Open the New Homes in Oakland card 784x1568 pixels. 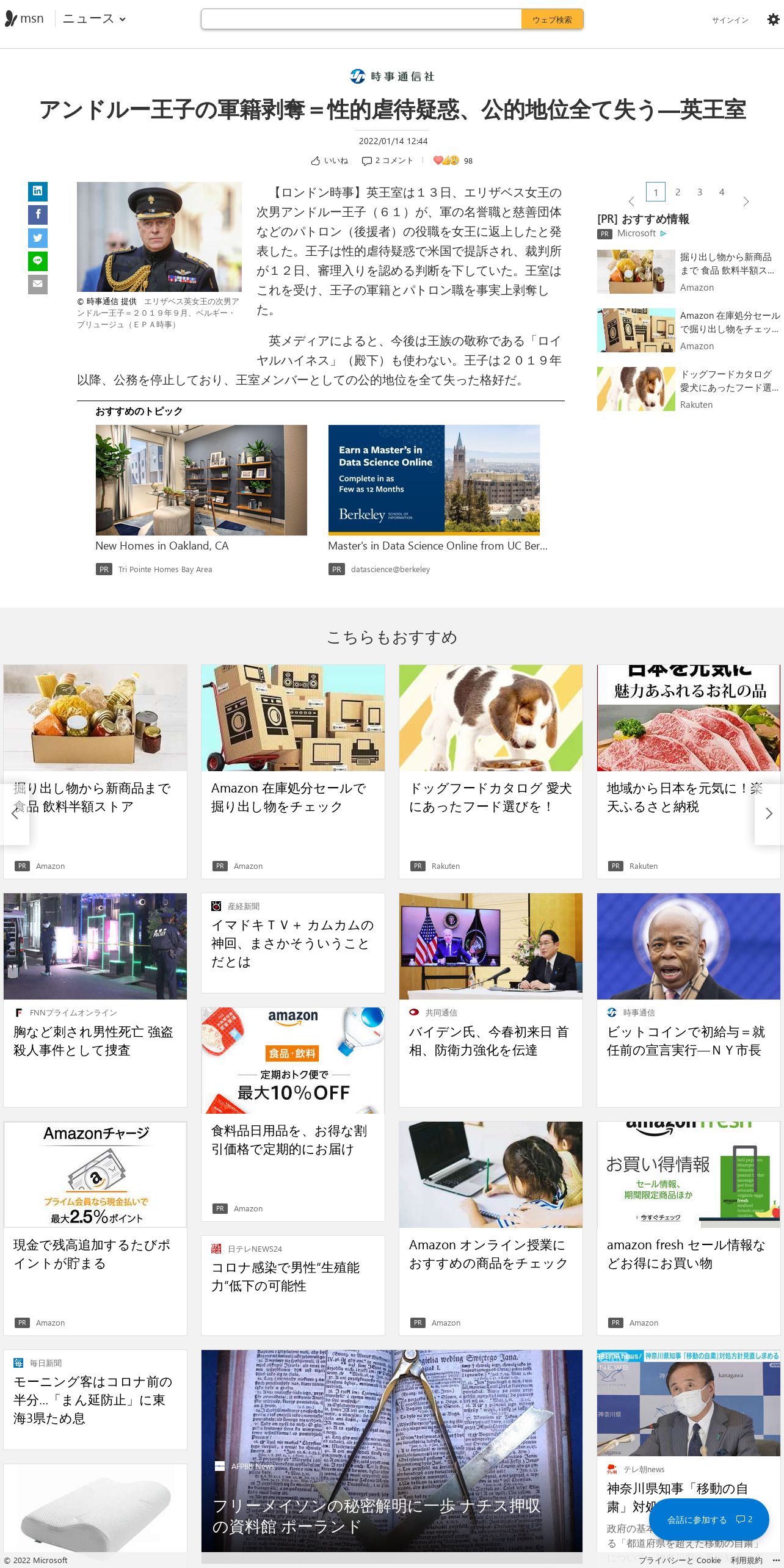click(x=201, y=500)
